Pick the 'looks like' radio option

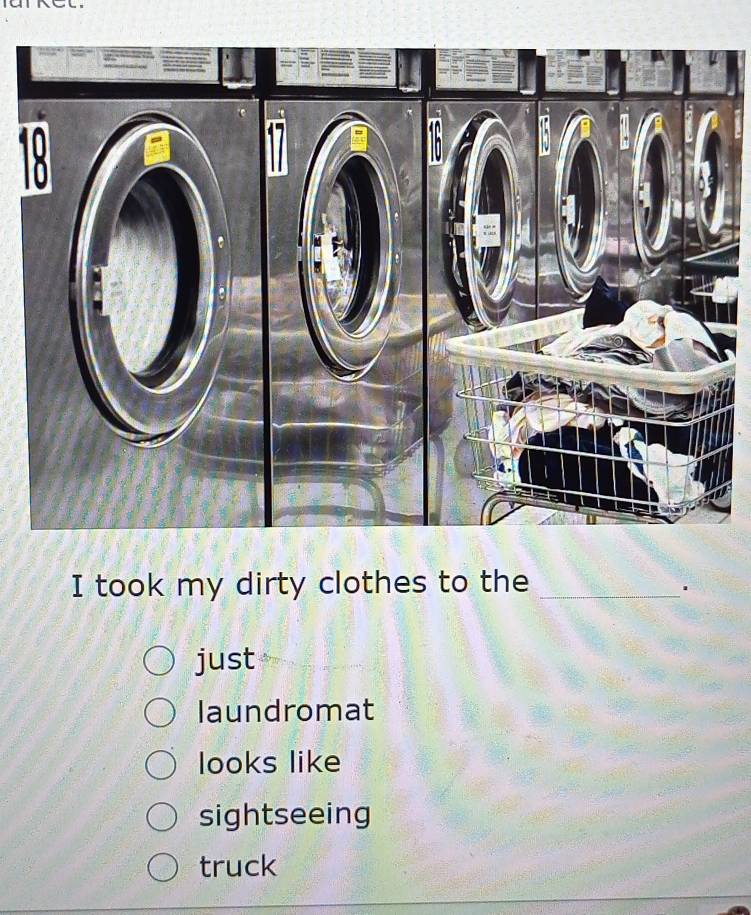tap(159, 765)
